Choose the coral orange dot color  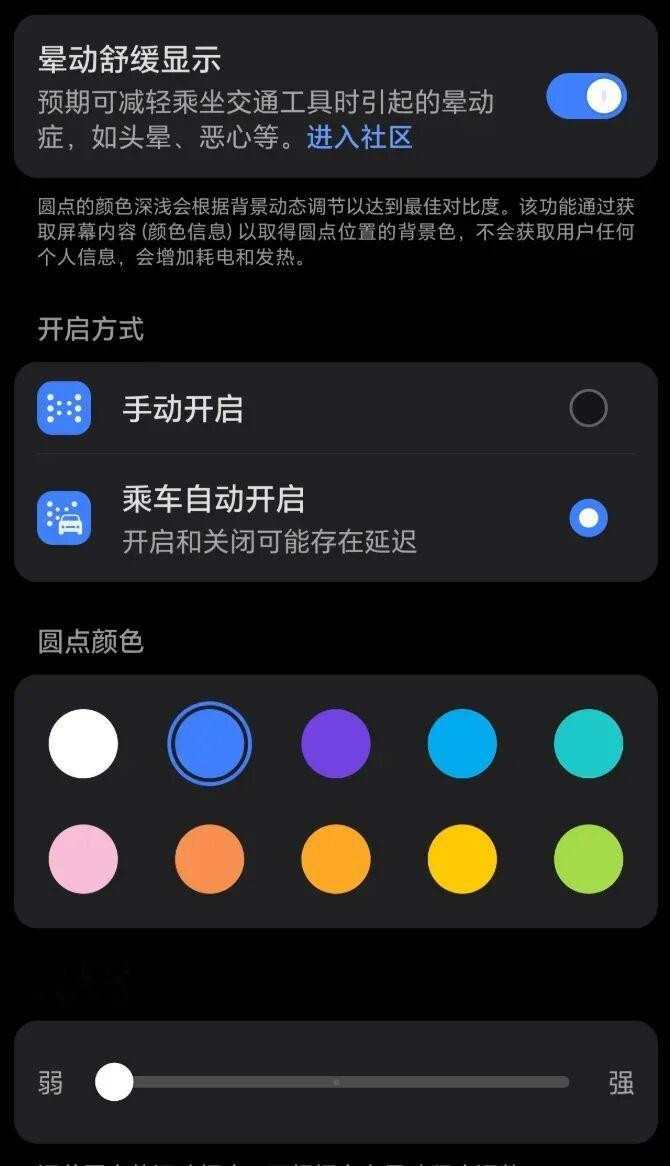click(x=209, y=859)
